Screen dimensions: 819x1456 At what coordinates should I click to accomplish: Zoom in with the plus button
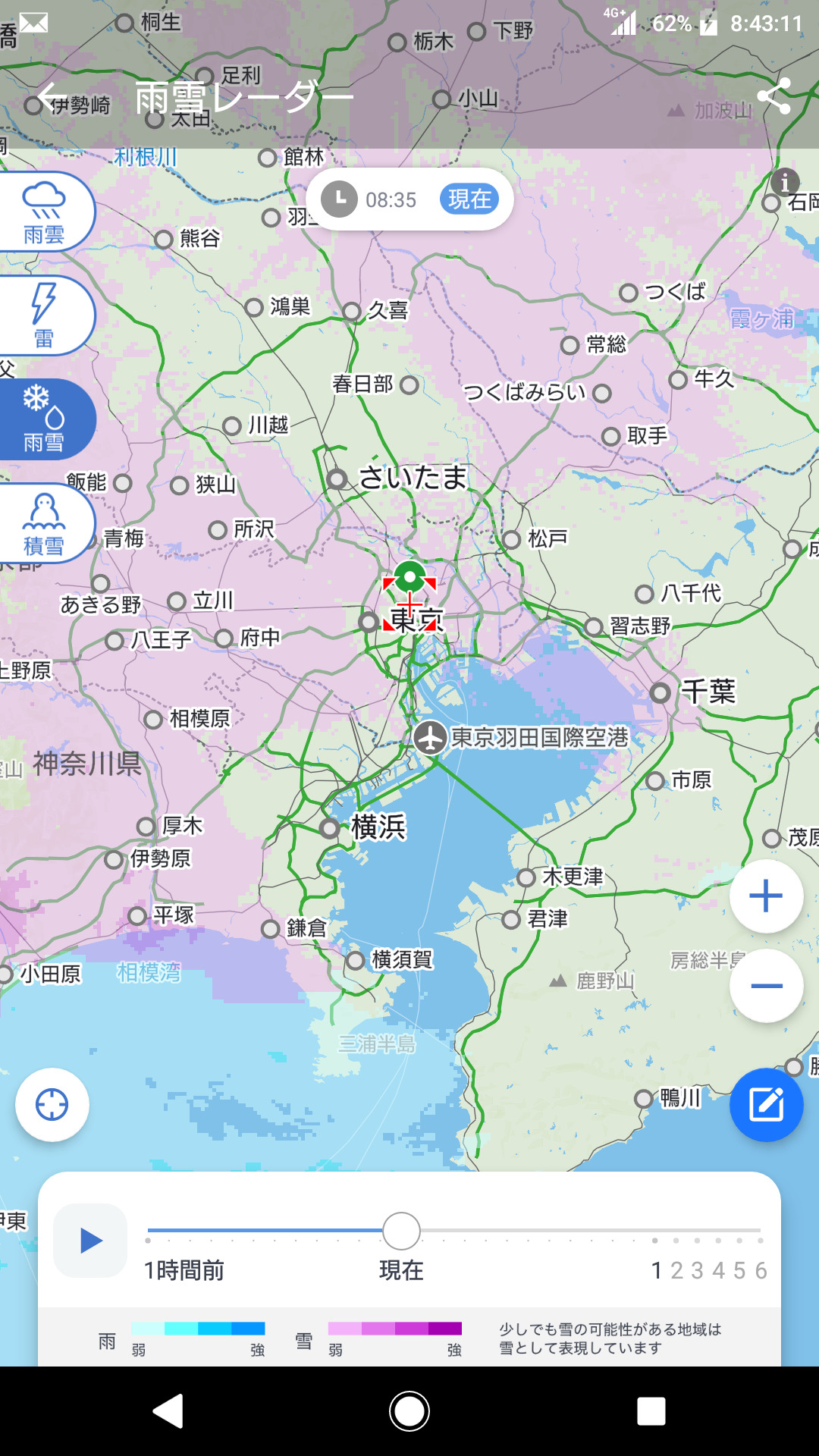click(x=766, y=896)
